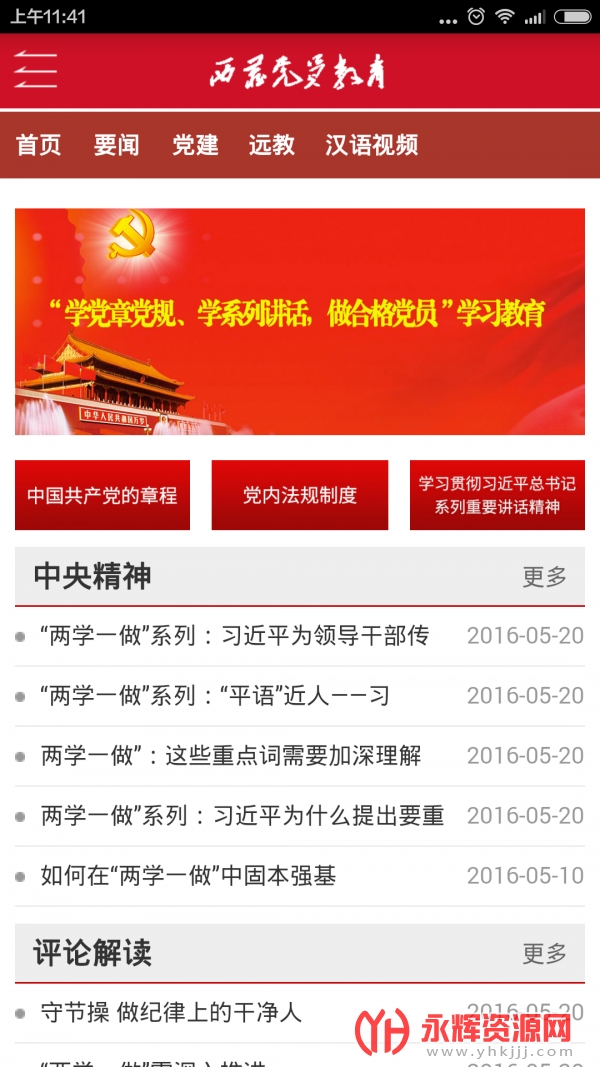Screen dimensions: 600x1067
Task: Go to the 汉语视频 tab
Action: click(x=372, y=145)
